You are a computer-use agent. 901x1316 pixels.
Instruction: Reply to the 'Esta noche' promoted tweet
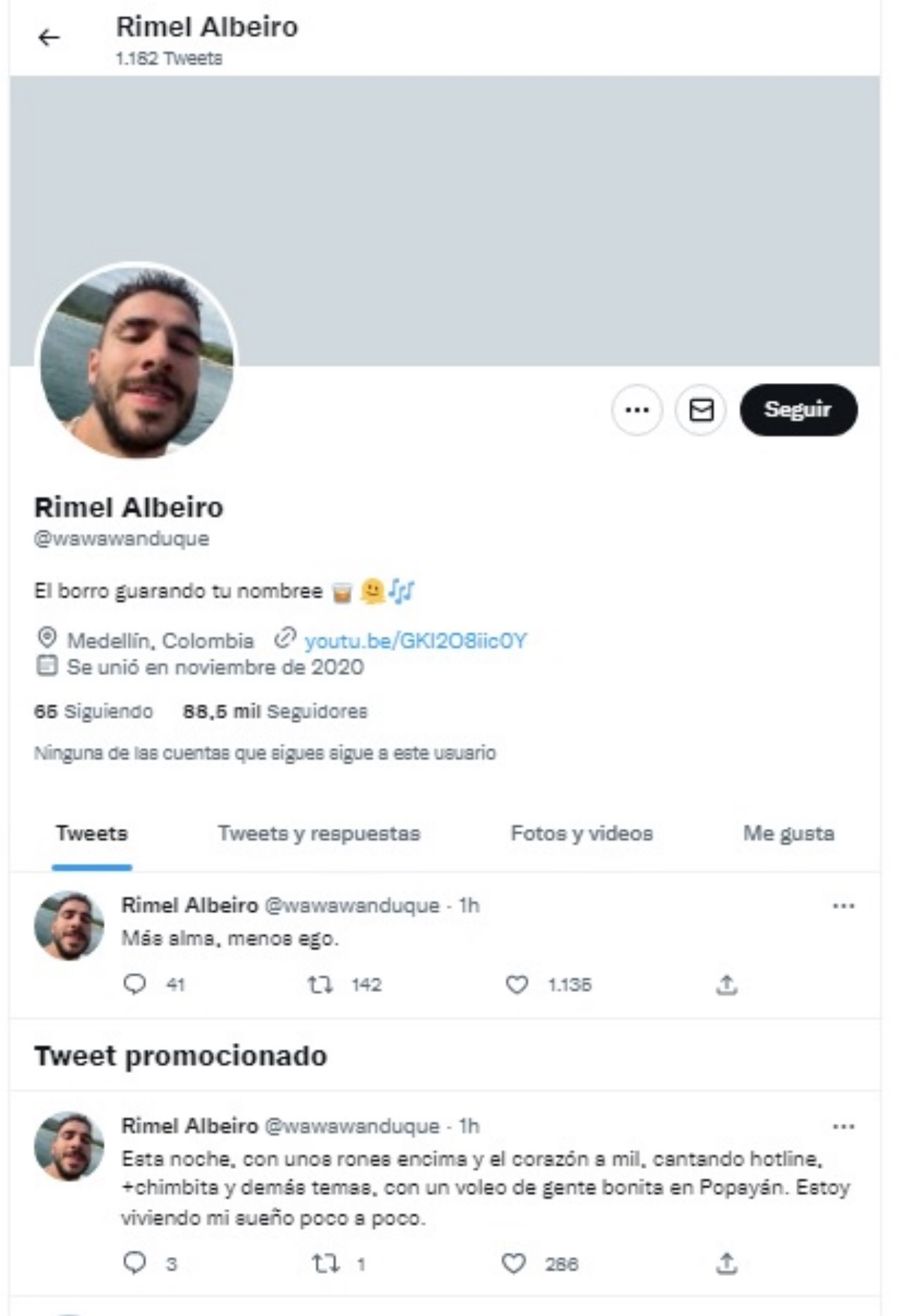(134, 1263)
